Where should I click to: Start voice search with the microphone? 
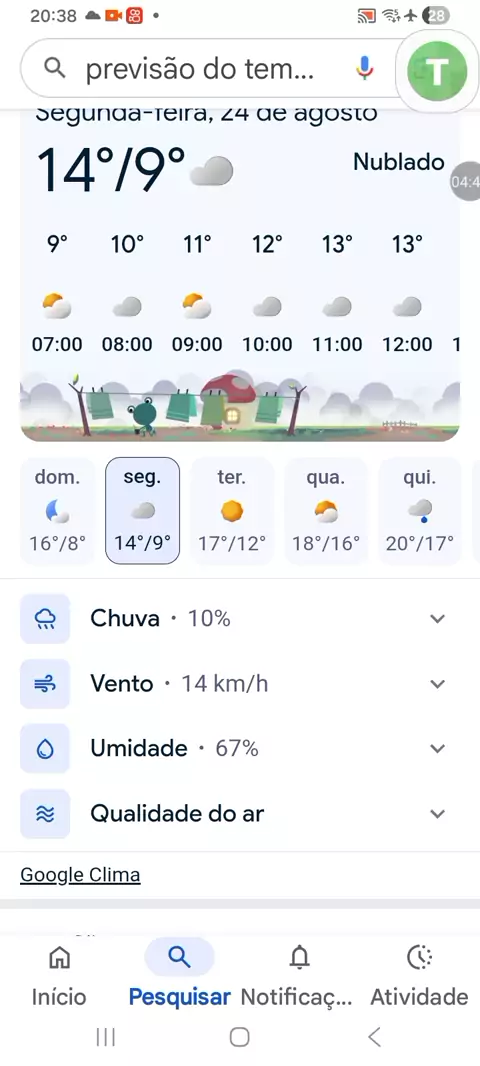click(x=364, y=69)
